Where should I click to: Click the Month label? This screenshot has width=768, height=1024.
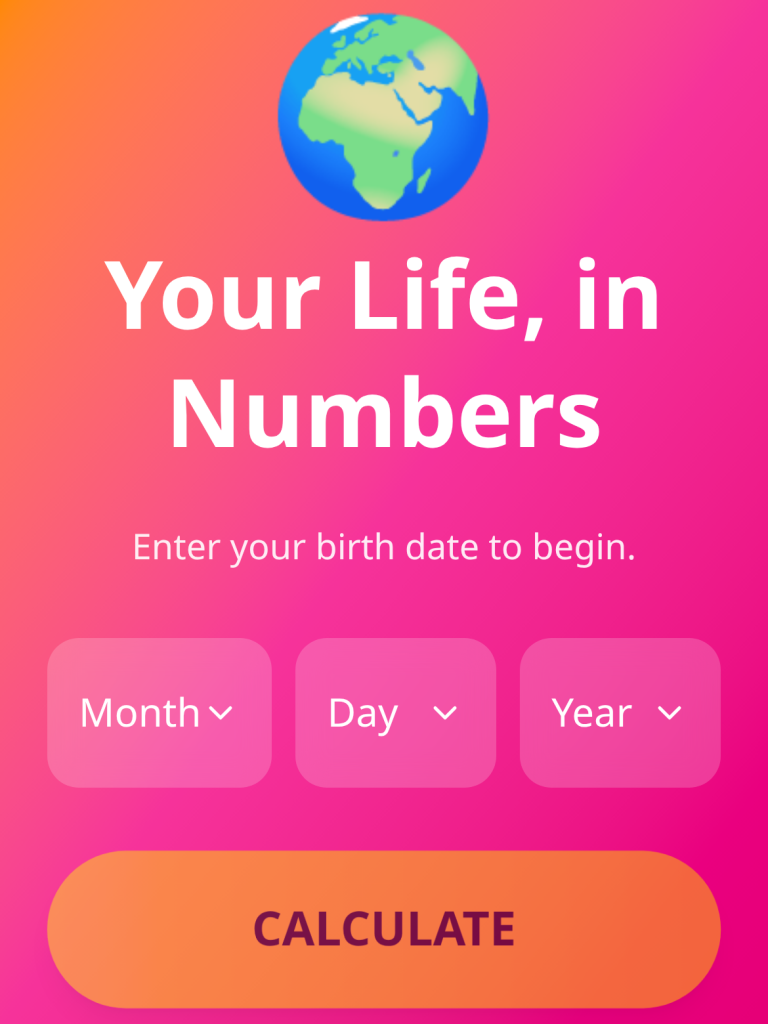[x=141, y=714]
